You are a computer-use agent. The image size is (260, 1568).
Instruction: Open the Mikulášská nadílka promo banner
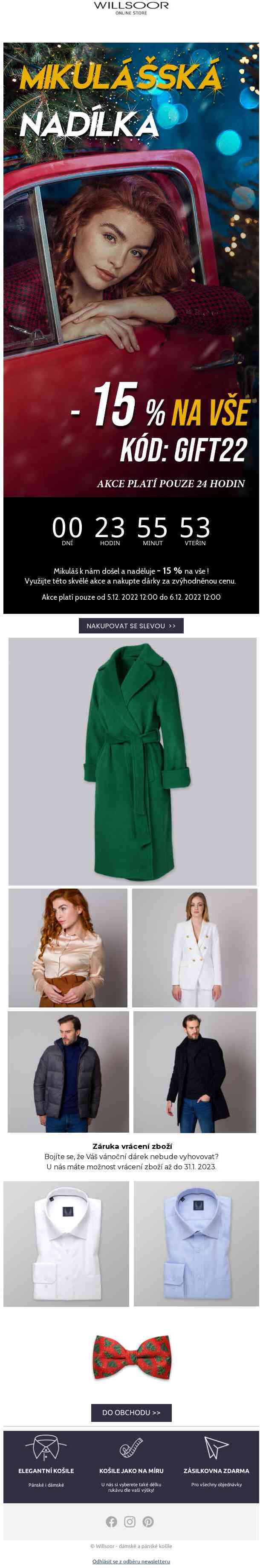pyautogui.click(x=131, y=268)
